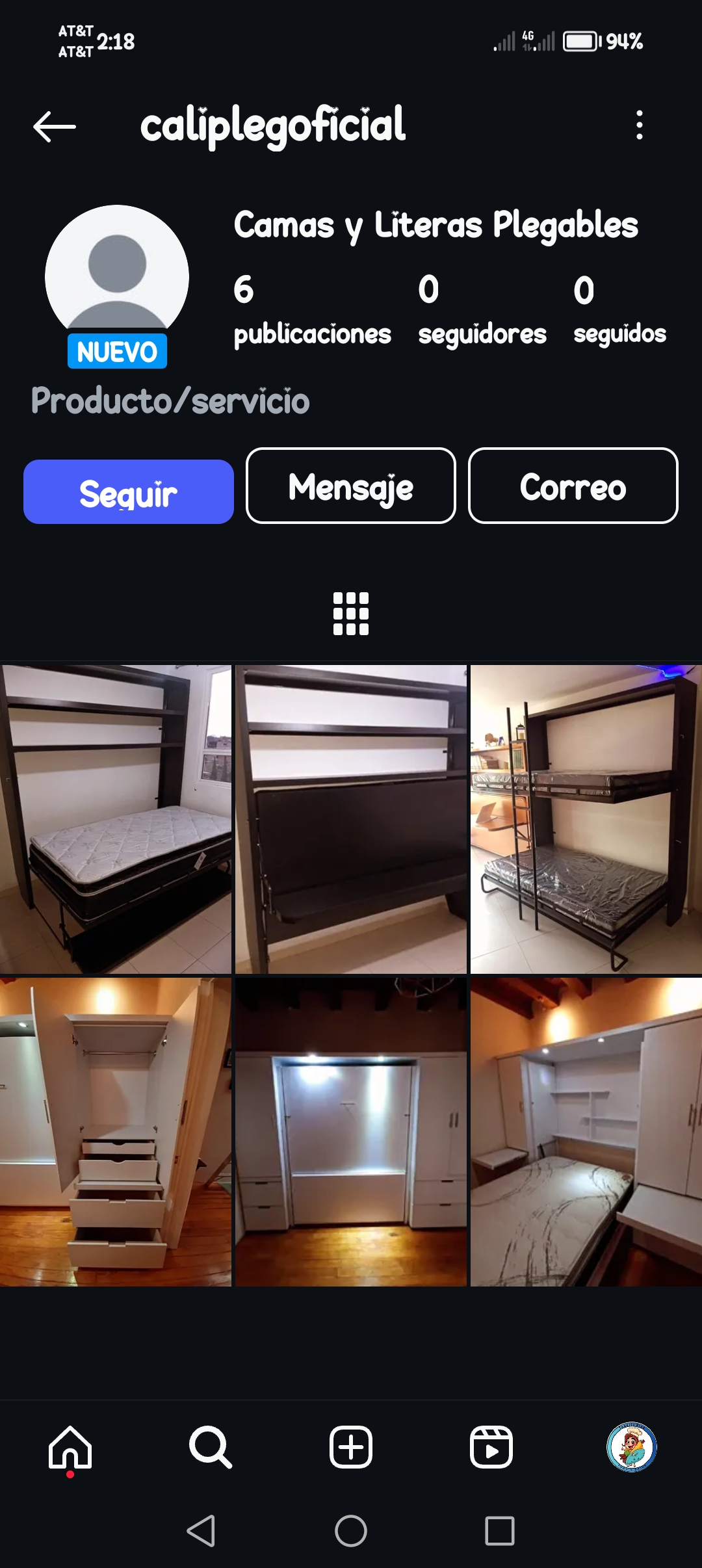Open the bunk bed with ladder post
This screenshot has height=1568, width=702.
click(x=586, y=819)
